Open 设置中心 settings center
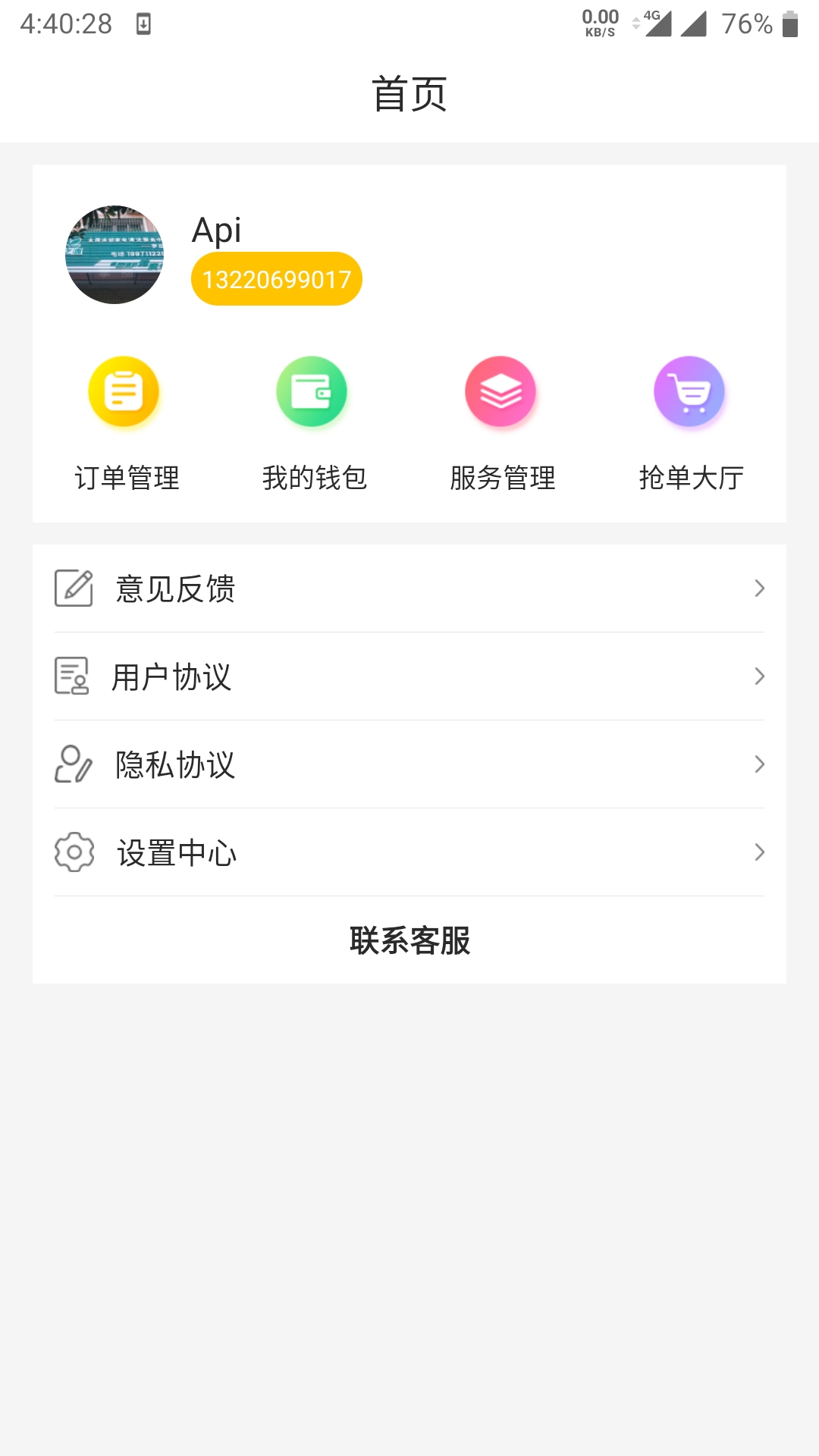This screenshot has width=819, height=1456. 409,852
